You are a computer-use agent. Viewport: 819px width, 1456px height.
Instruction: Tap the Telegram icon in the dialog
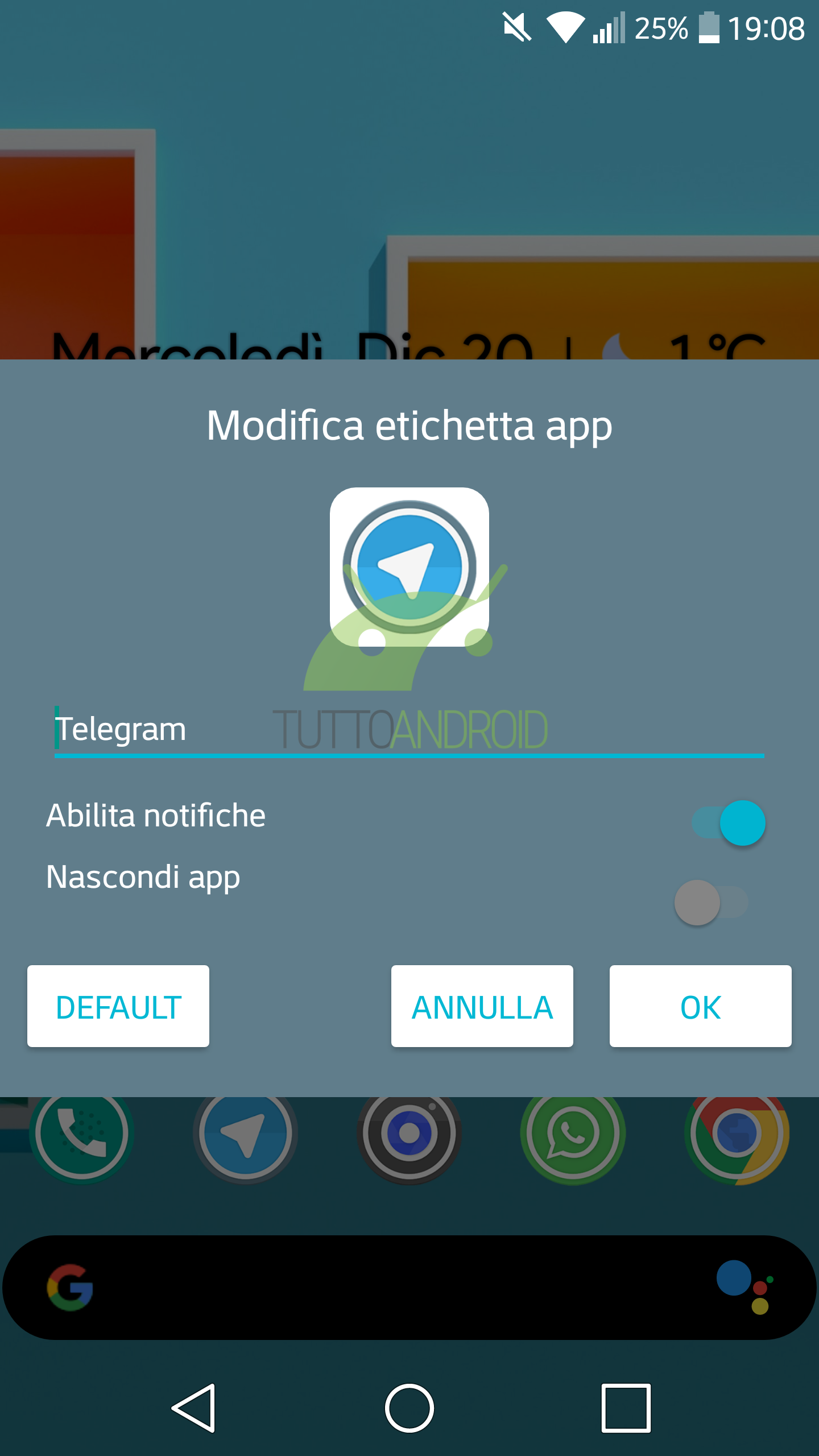tap(409, 567)
